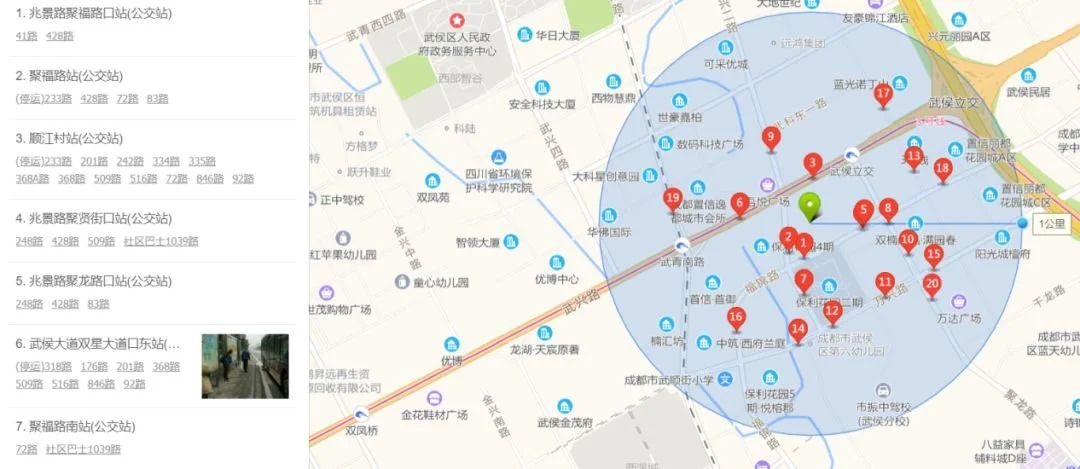This screenshot has height=469, width=1080.
Task: Tap the 武侯立交 metro station icon
Action: click(851, 155)
